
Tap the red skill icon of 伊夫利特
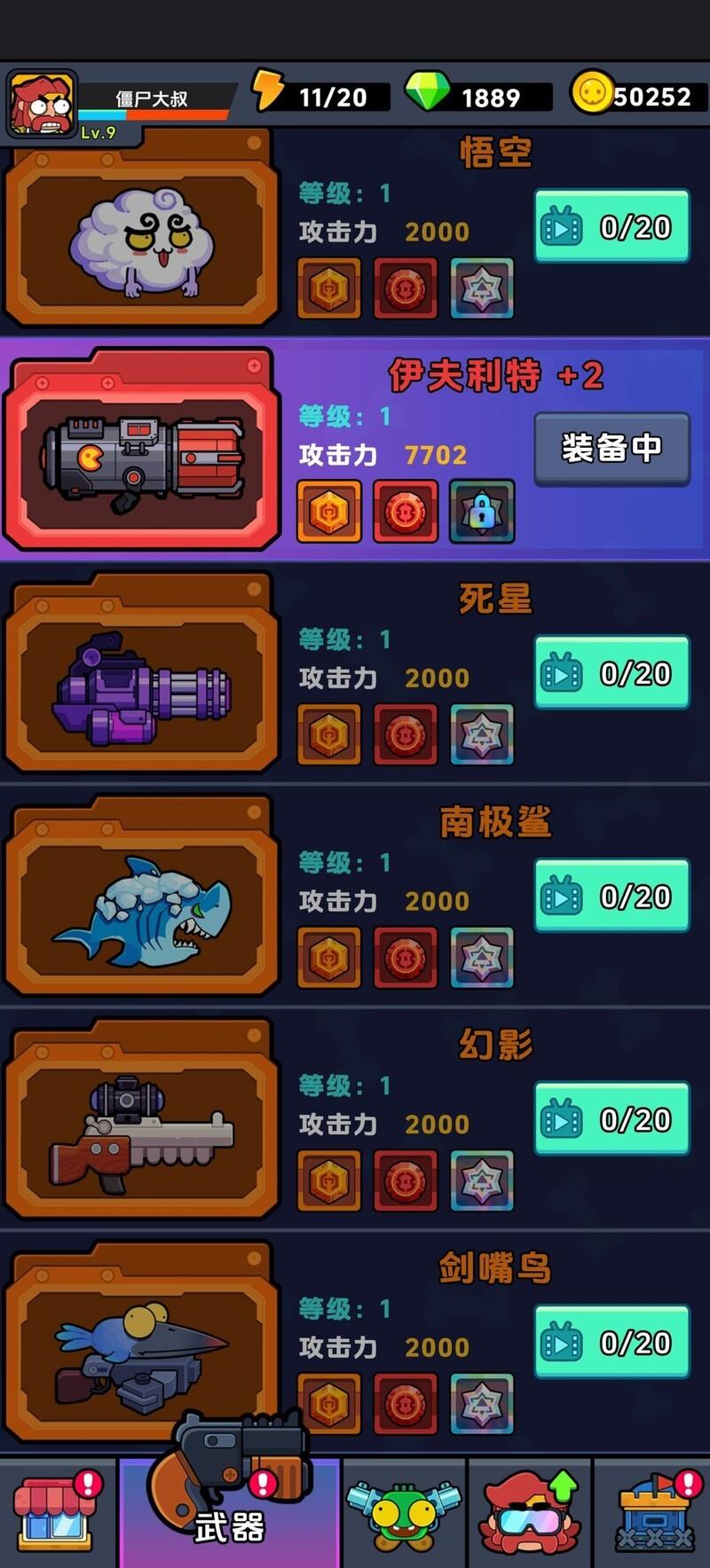click(x=406, y=512)
